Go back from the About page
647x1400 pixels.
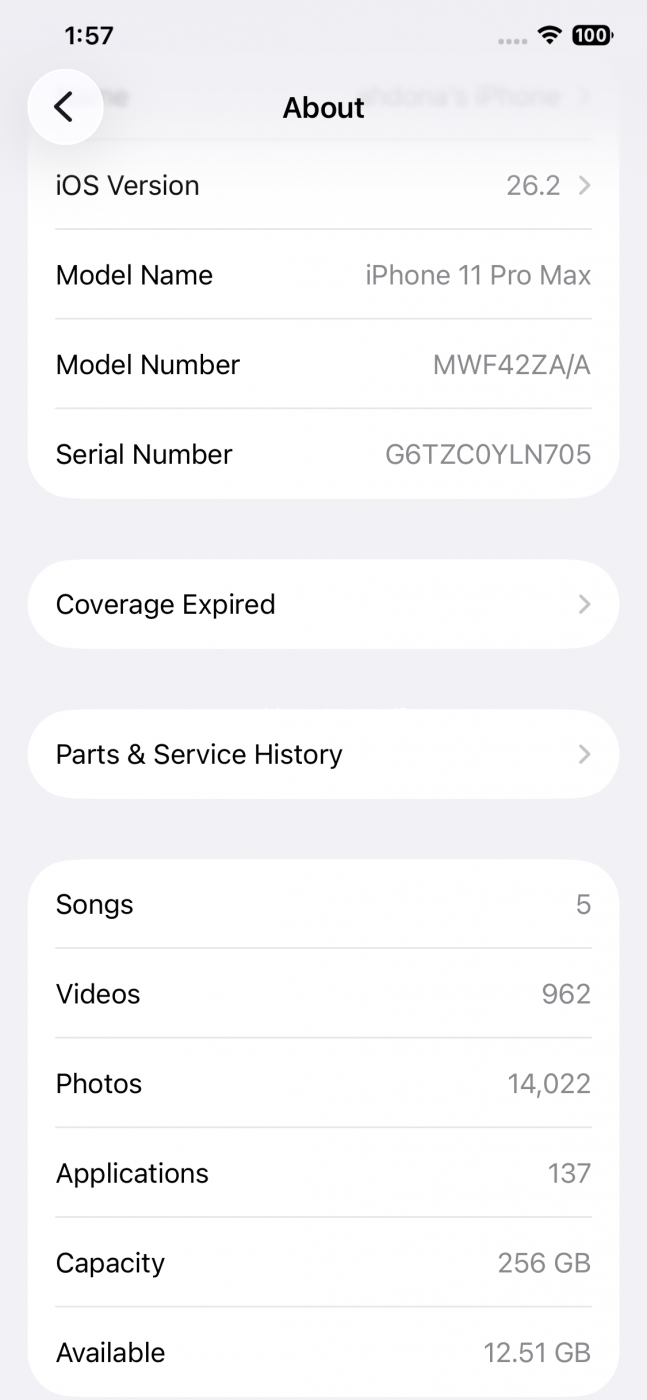(x=65, y=107)
